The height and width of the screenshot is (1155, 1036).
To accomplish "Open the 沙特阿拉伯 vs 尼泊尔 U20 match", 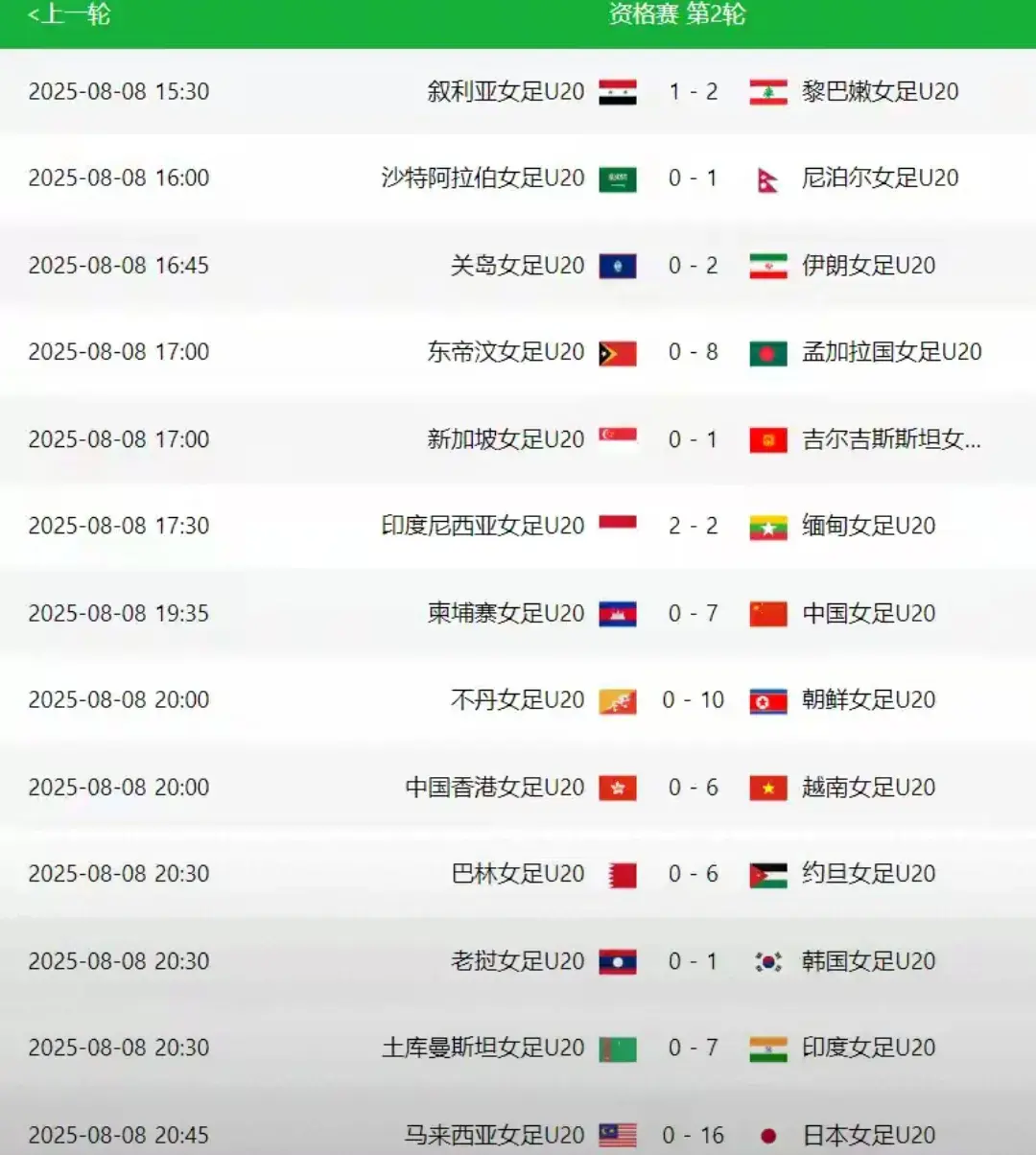I will (693, 178).
